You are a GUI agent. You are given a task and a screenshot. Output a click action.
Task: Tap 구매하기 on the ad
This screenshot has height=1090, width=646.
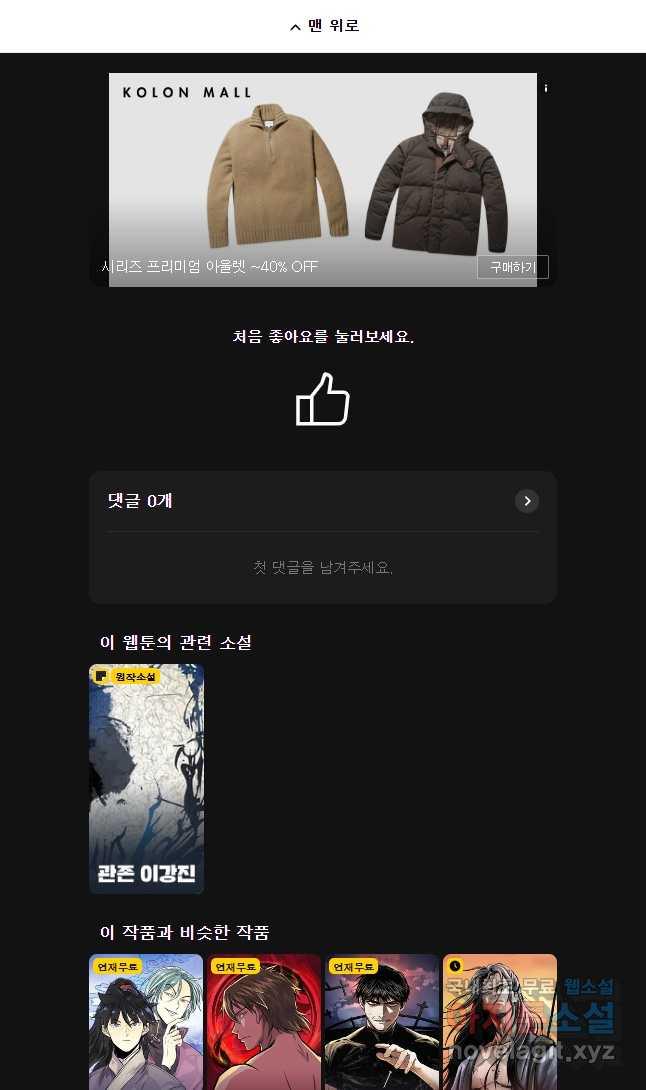coord(512,267)
